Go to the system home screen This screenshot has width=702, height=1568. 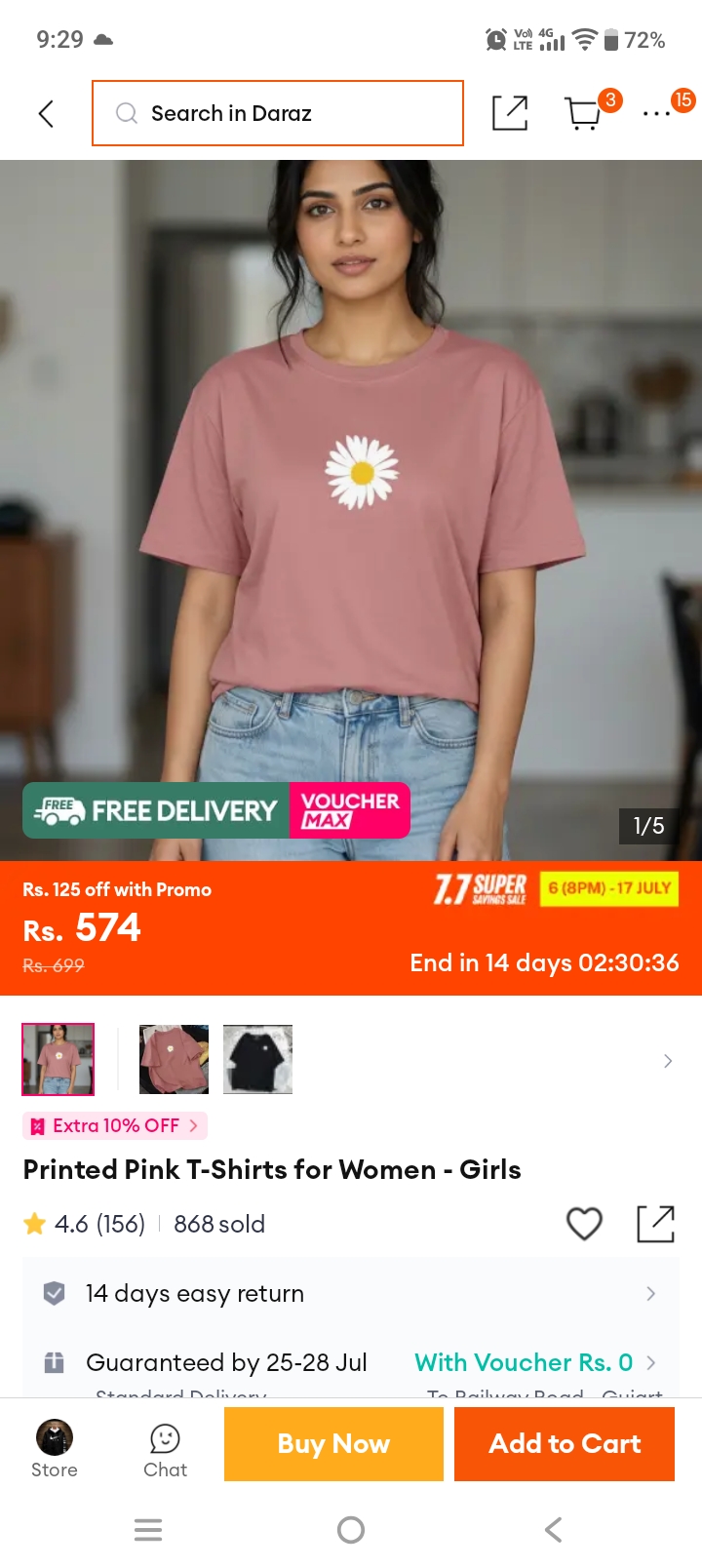[351, 1530]
